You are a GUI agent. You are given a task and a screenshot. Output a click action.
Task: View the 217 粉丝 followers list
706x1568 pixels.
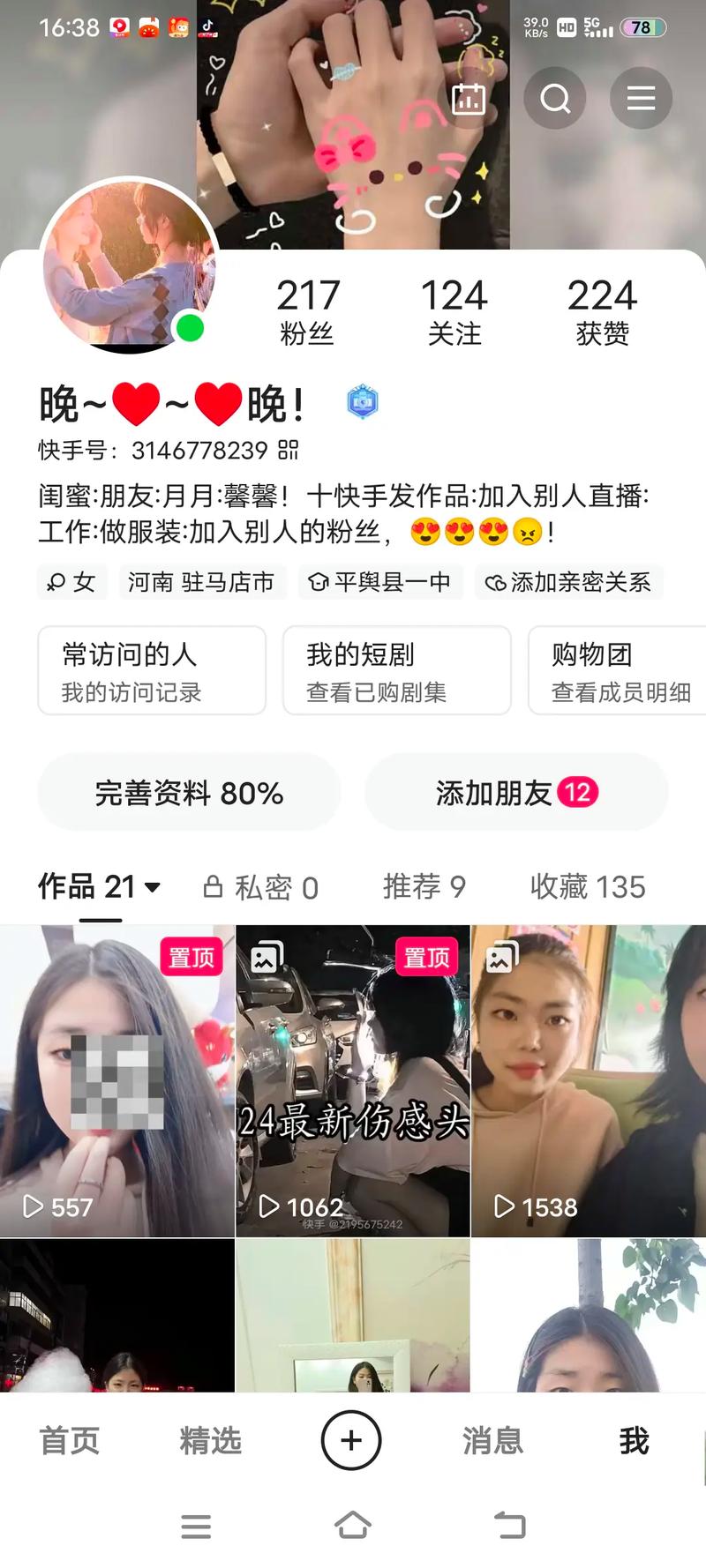click(307, 311)
